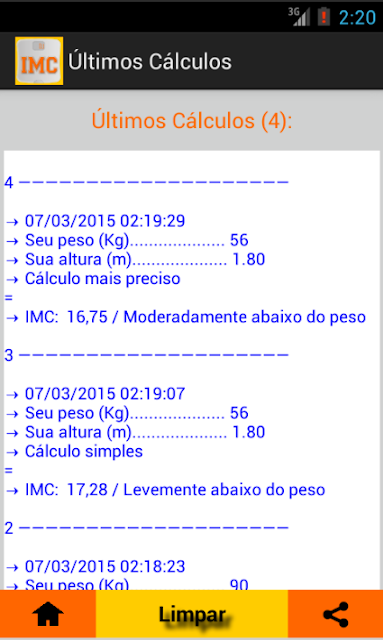Tap the IMC app icon
Viewport: 383px width, 640px height.
point(39,61)
